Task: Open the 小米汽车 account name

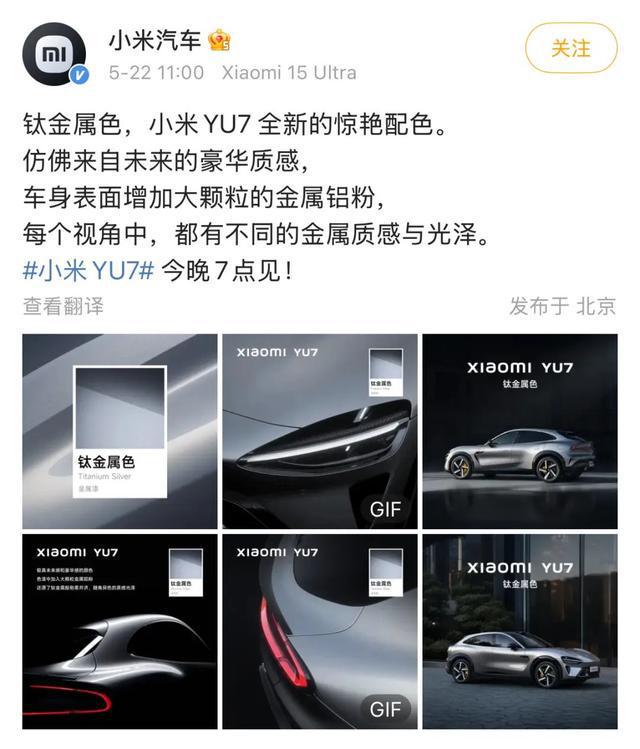Action: 156,40
